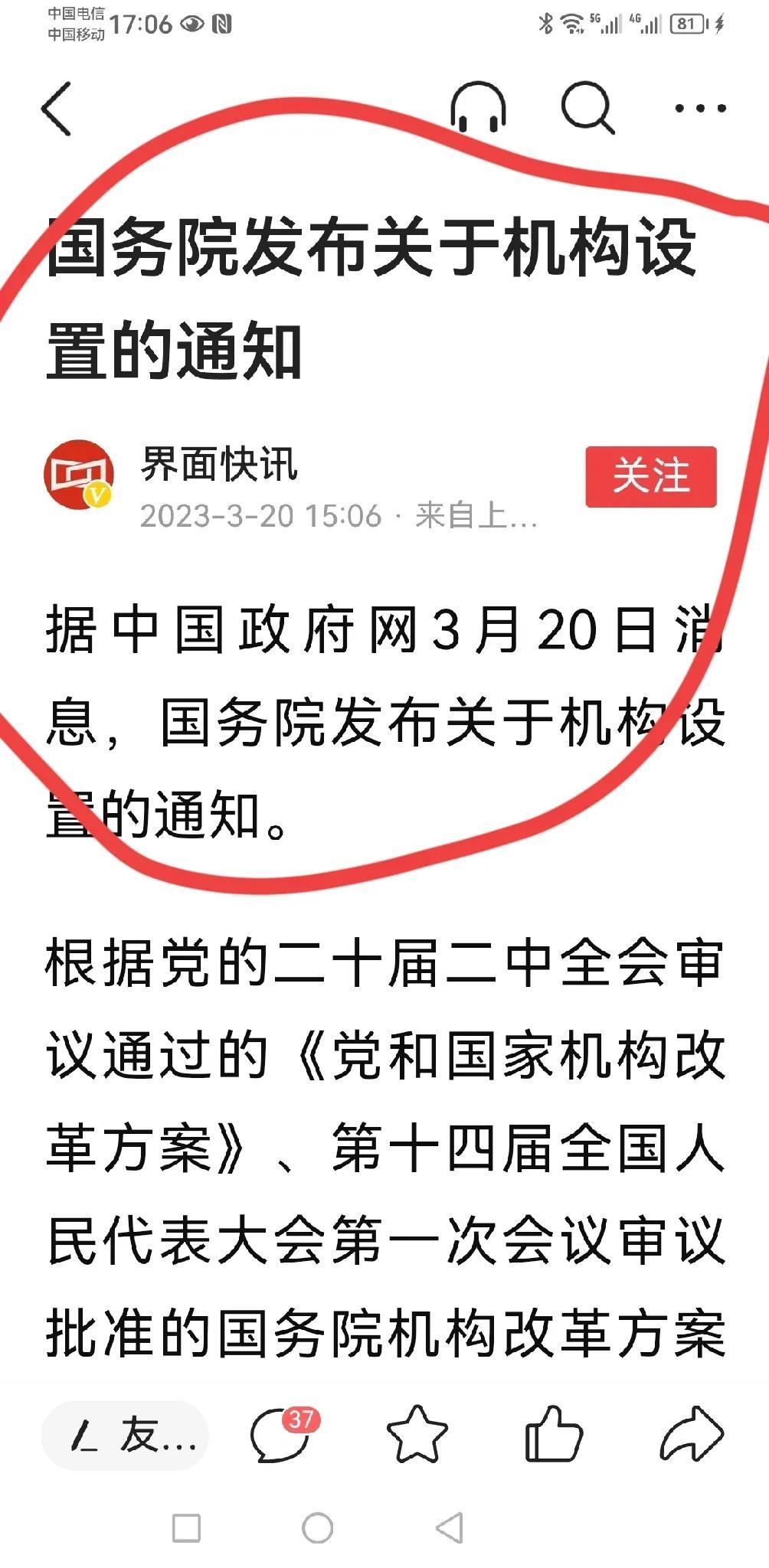Go back using the top-left arrow
Screen dimensions: 769x1568
pos(57,109)
